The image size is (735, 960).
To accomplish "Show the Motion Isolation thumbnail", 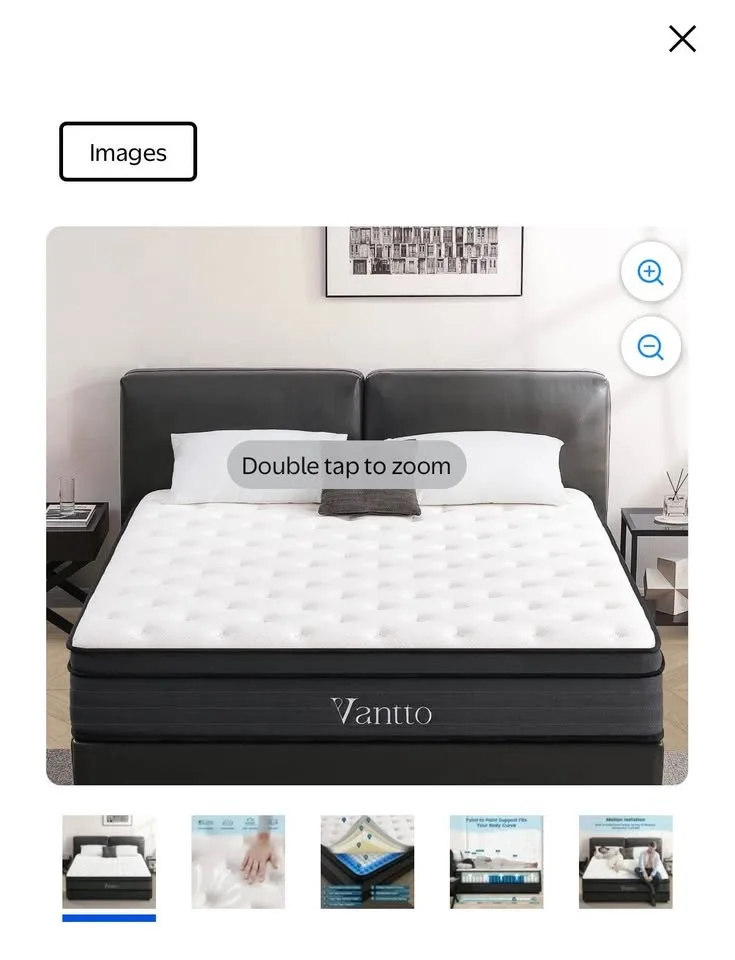I will pos(625,860).
